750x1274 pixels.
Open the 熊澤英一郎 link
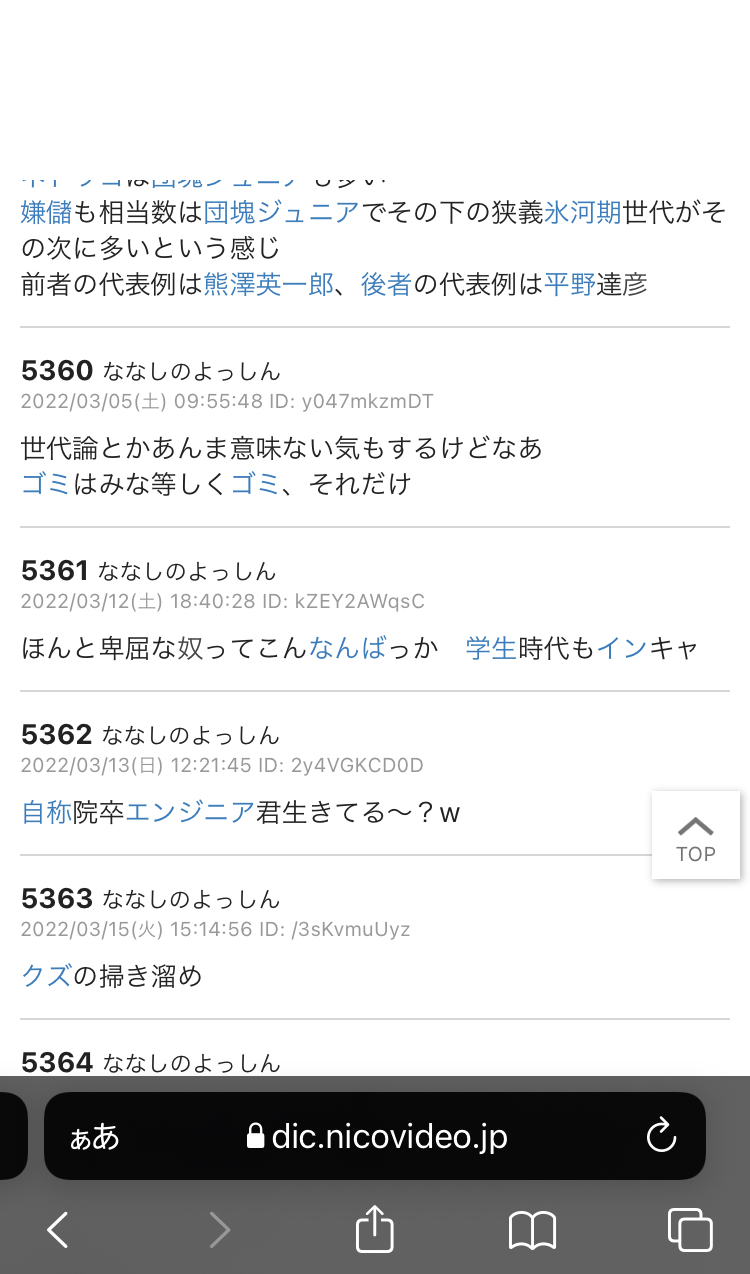(268, 284)
